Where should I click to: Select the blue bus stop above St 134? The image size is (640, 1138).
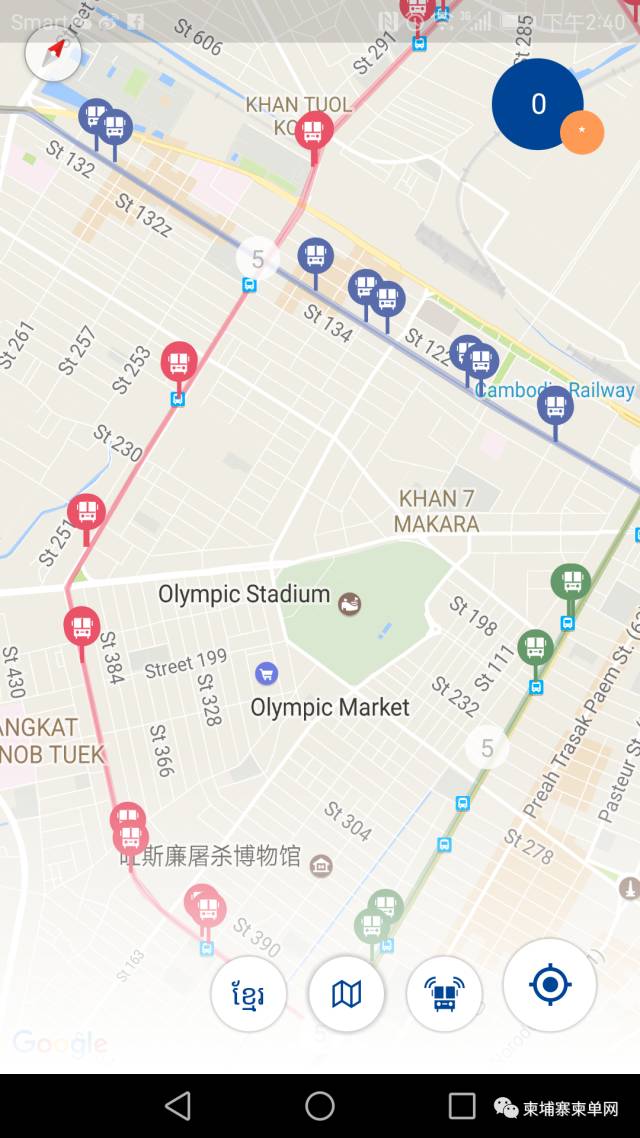315,256
